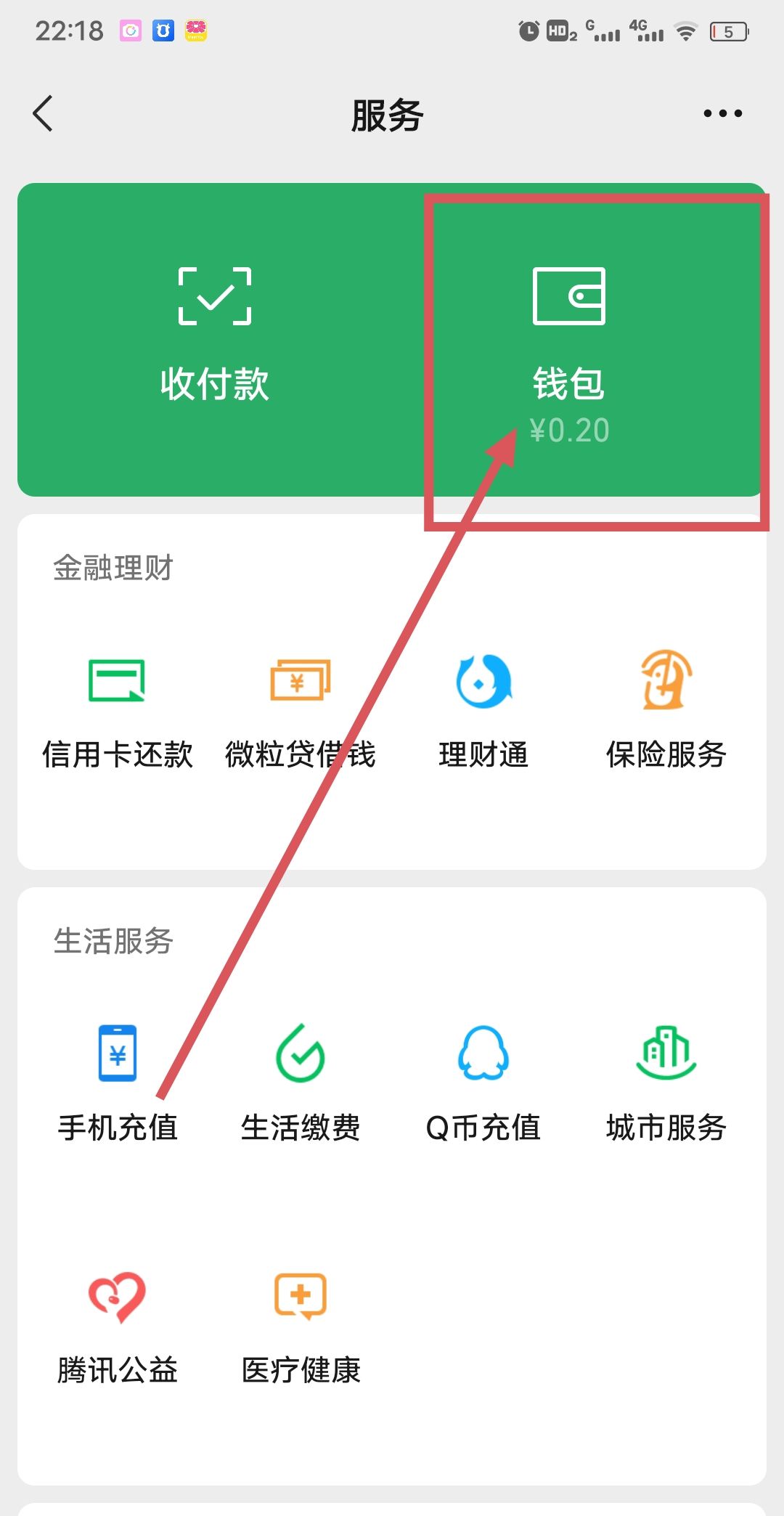Open 微粒贷借钱 loan service
784x1516 pixels.
[x=301, y=708]
